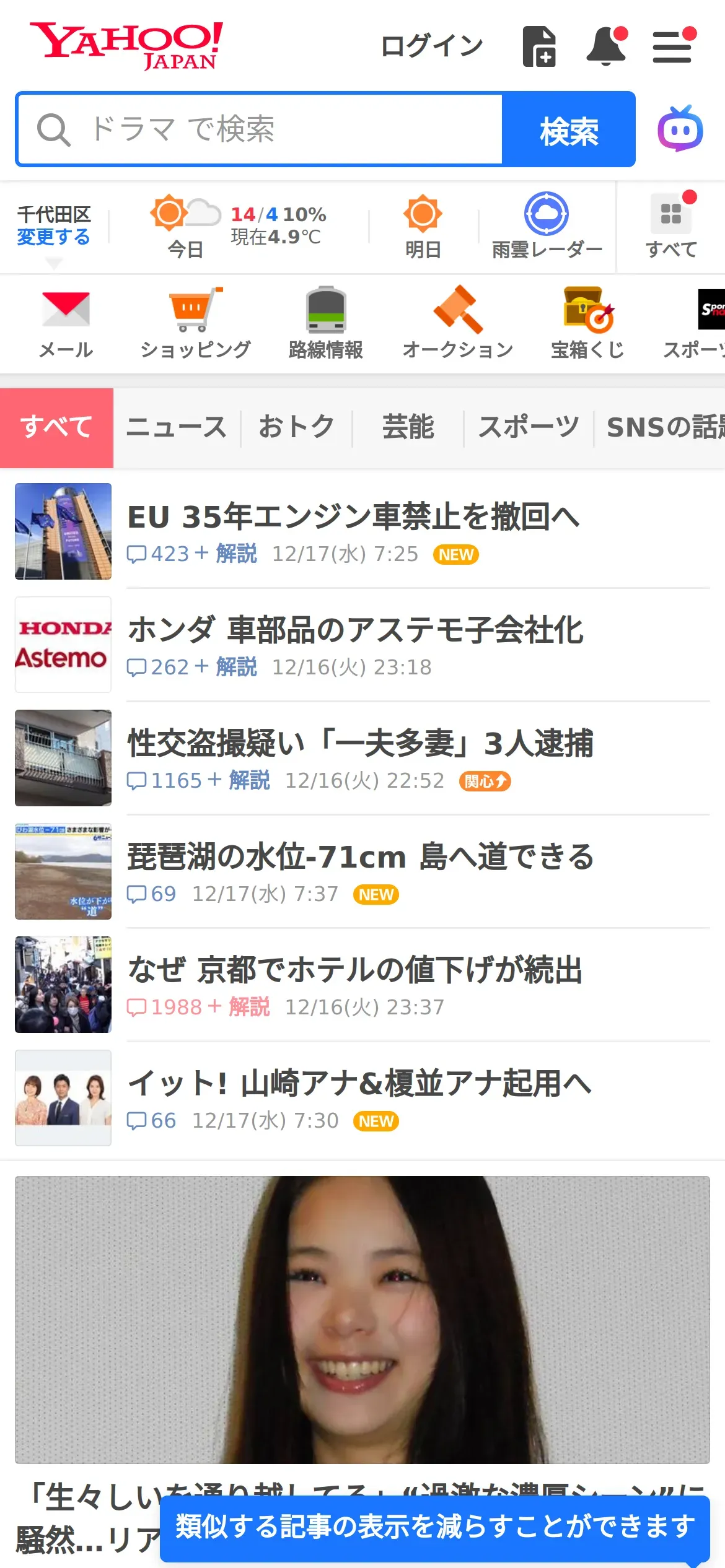Tap the ログイン link
Image resolution: width=725 pixels, height=1568 pixels.
(x=431, y=46)
